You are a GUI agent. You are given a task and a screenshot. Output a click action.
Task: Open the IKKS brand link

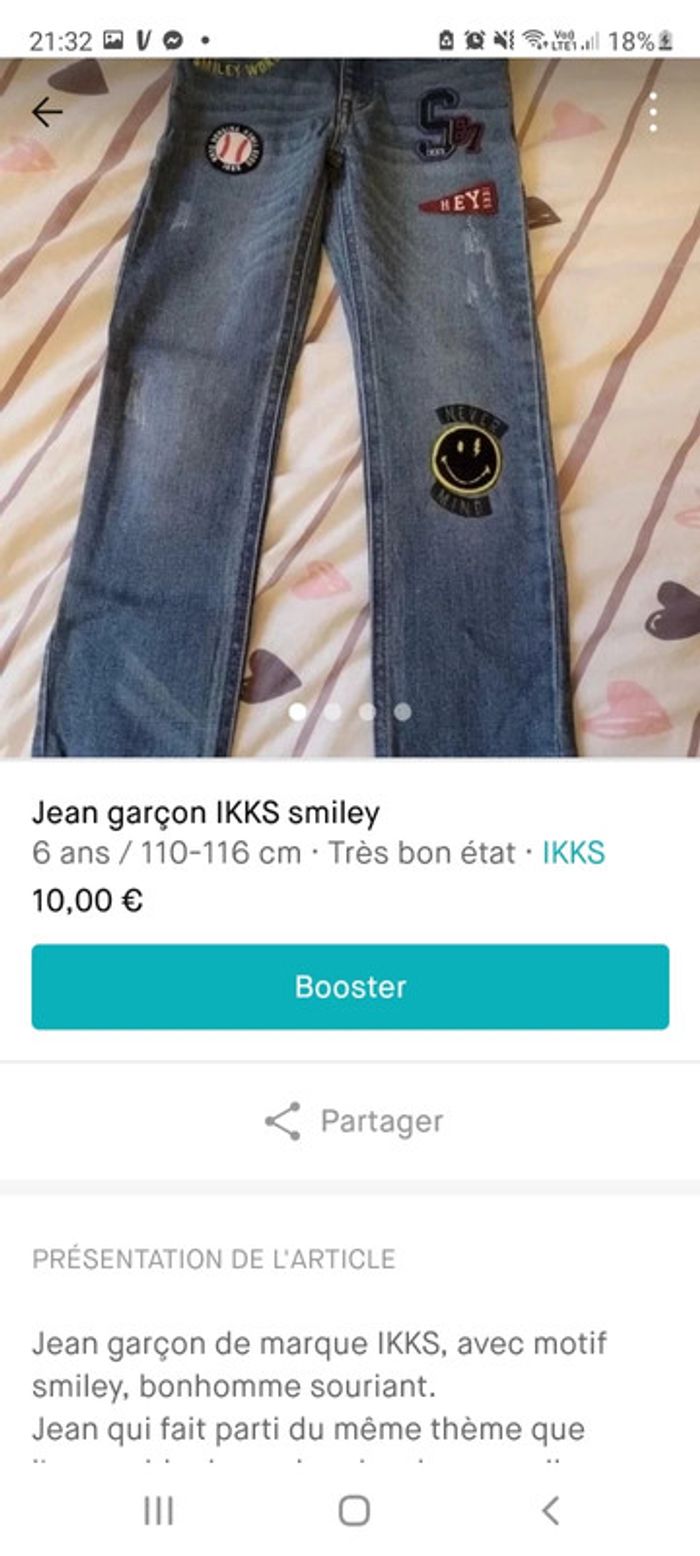pyautogui.click(x=573, y=853)
